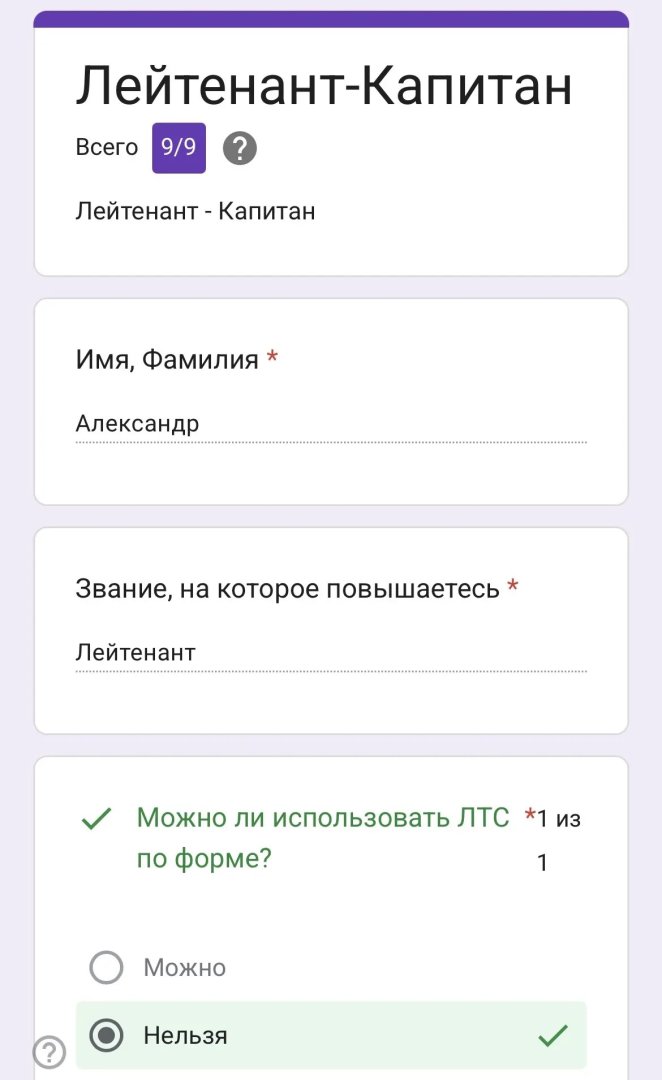Open the help icon next to total score
The height and width of the screenshot is (1080, 662).
(240, 149)
